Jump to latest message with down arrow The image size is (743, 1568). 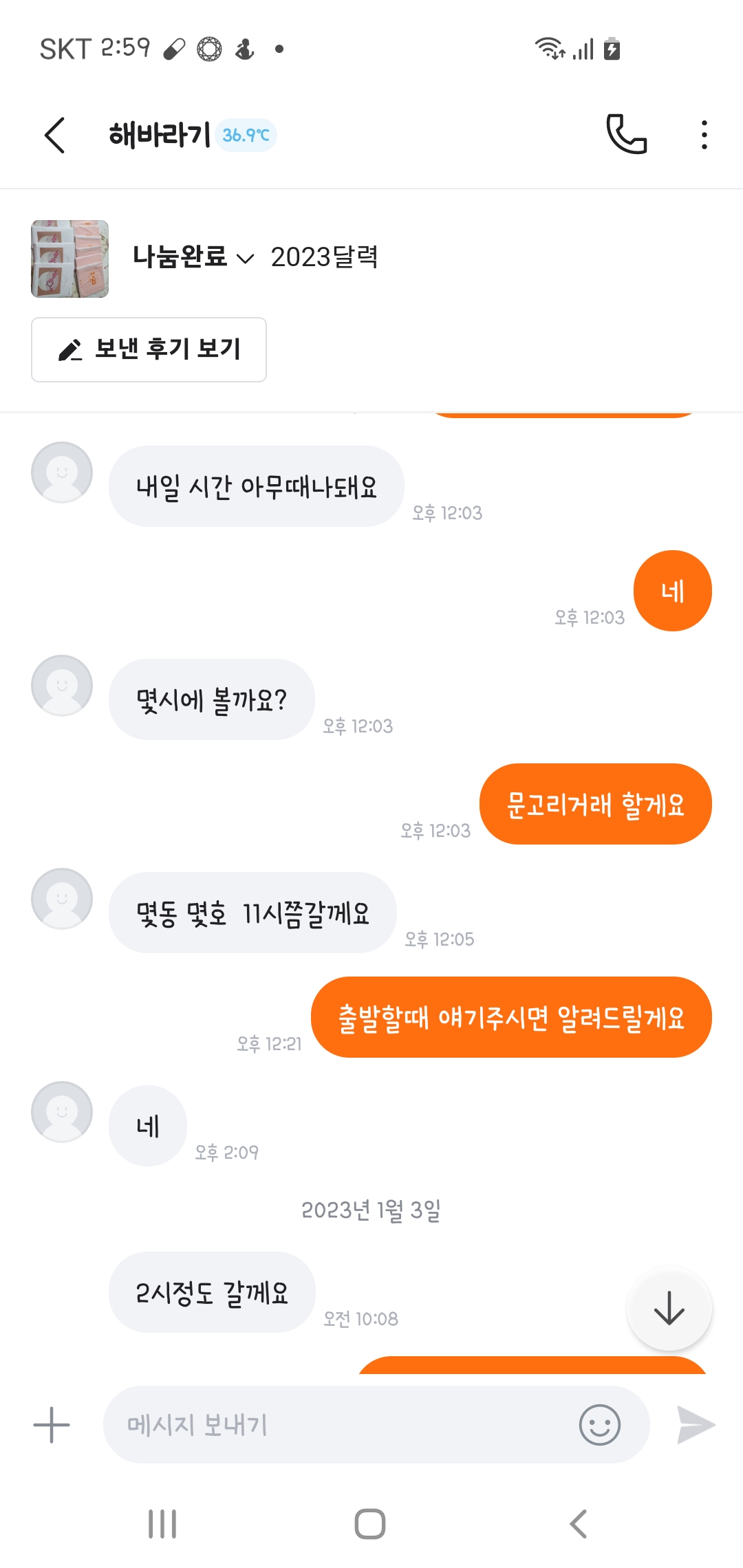pyautogui.click(x=669, y=1308)
